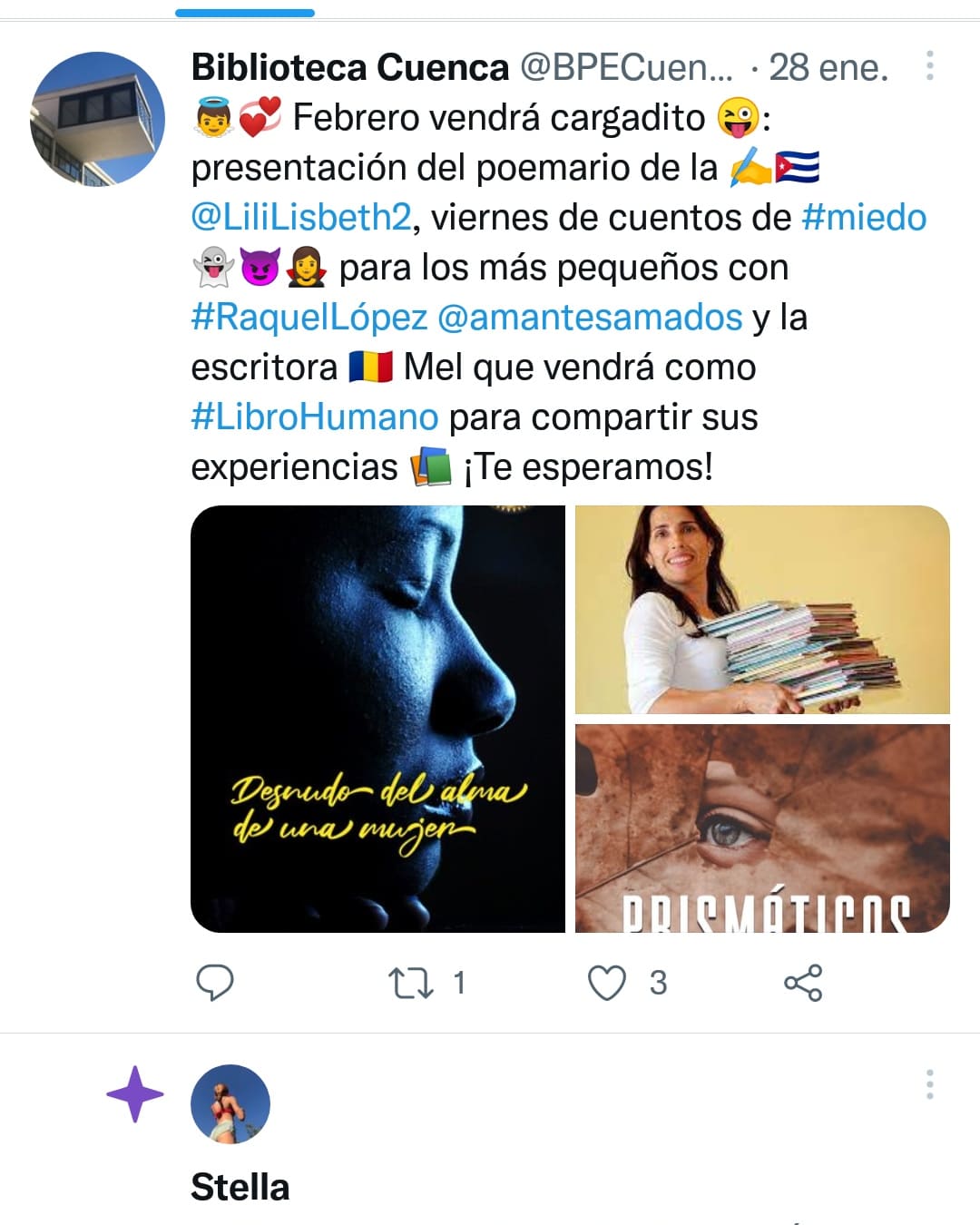This screenshot has width=980, height=1225.
Task: Open Biblioteca Cuenca's profile picture
Action: [97, 119]
